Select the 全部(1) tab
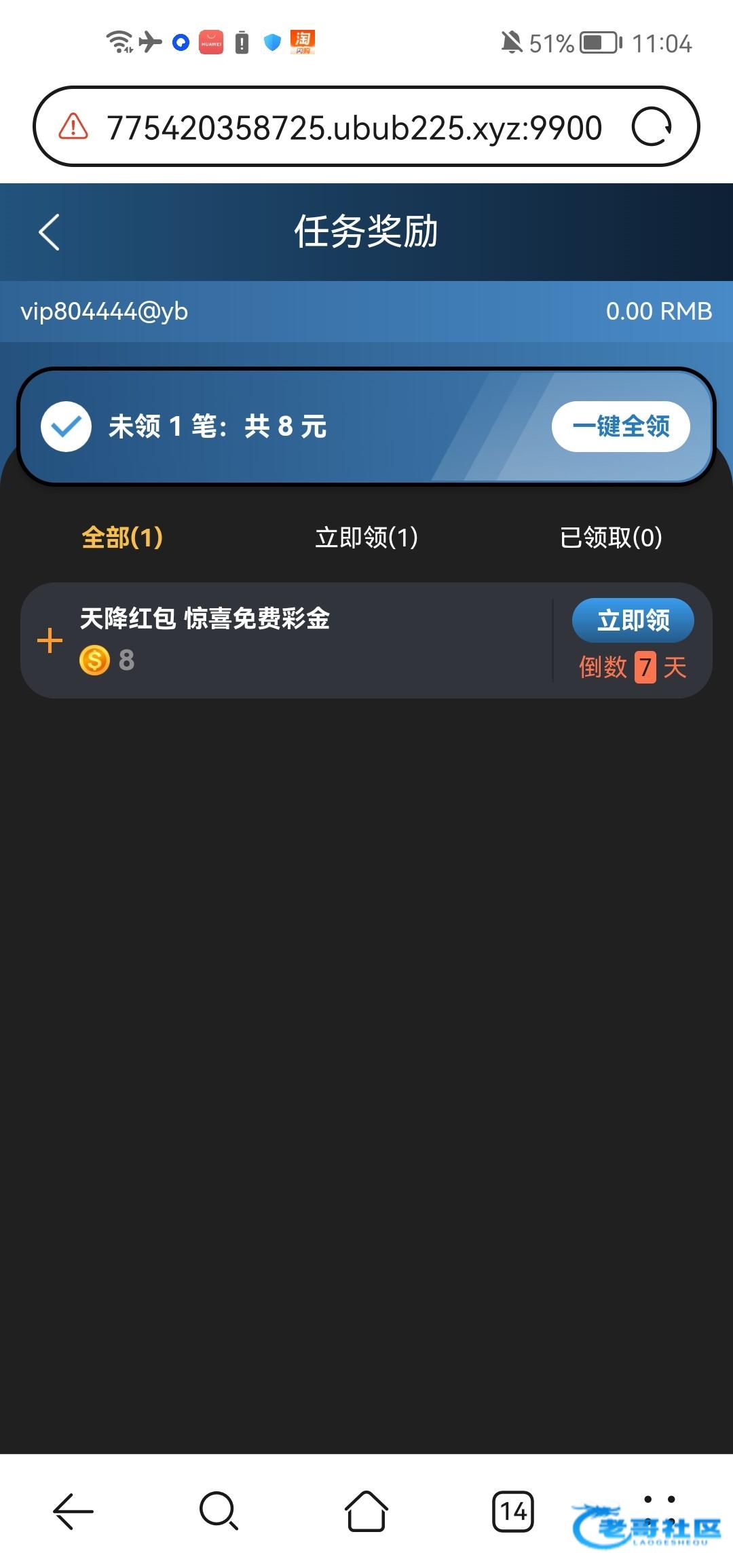 [122, 538]
